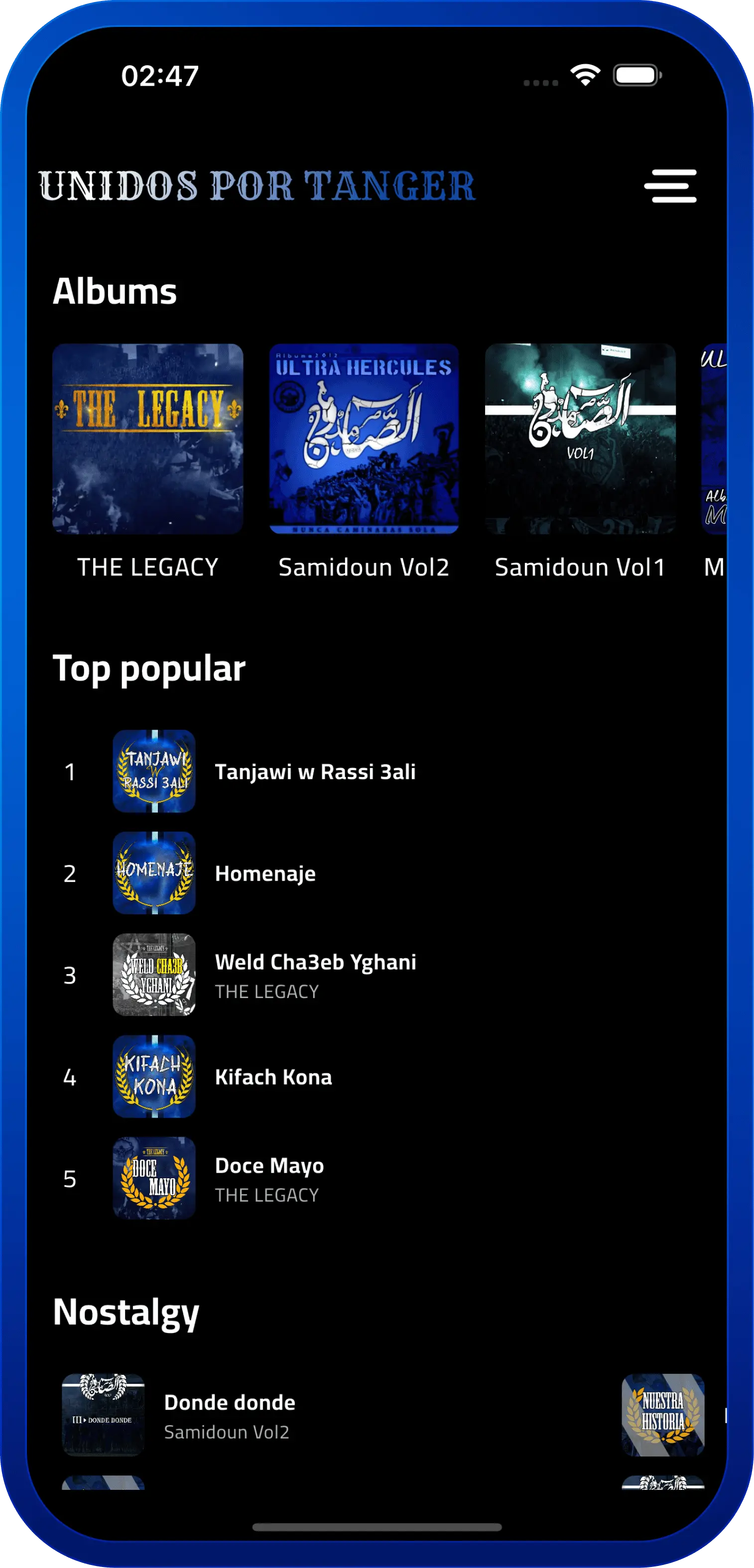
Task: Open the Nuestra Historia track tile
Action: tap(663, 1415)
